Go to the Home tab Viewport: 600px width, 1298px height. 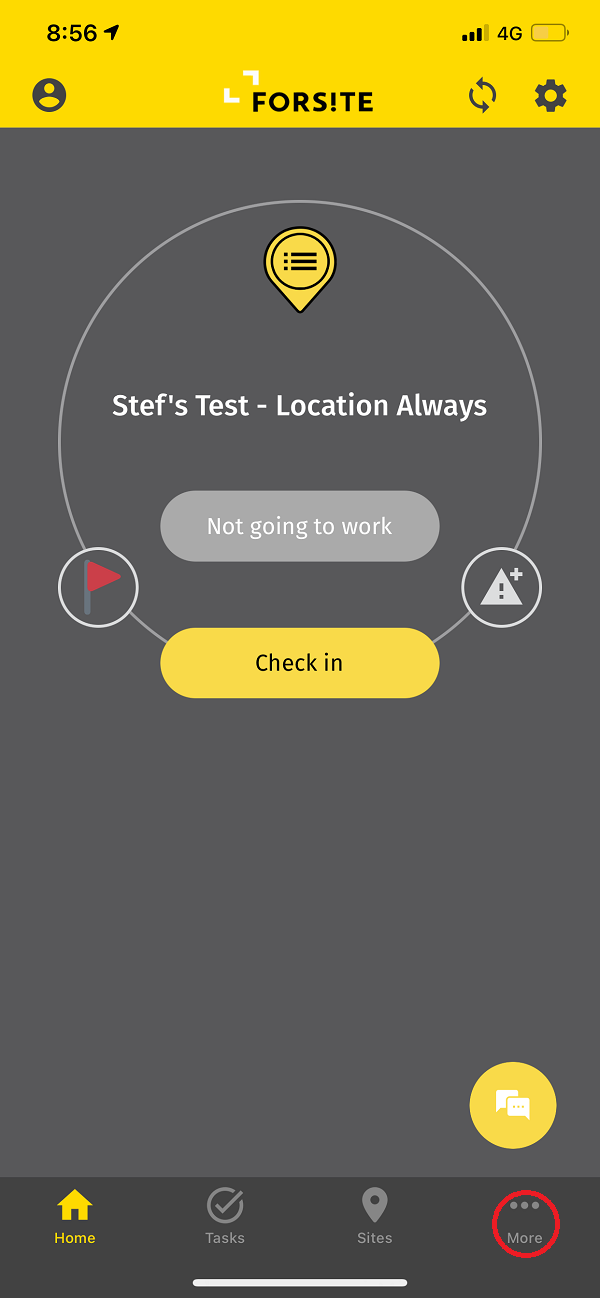point(75,1217)
